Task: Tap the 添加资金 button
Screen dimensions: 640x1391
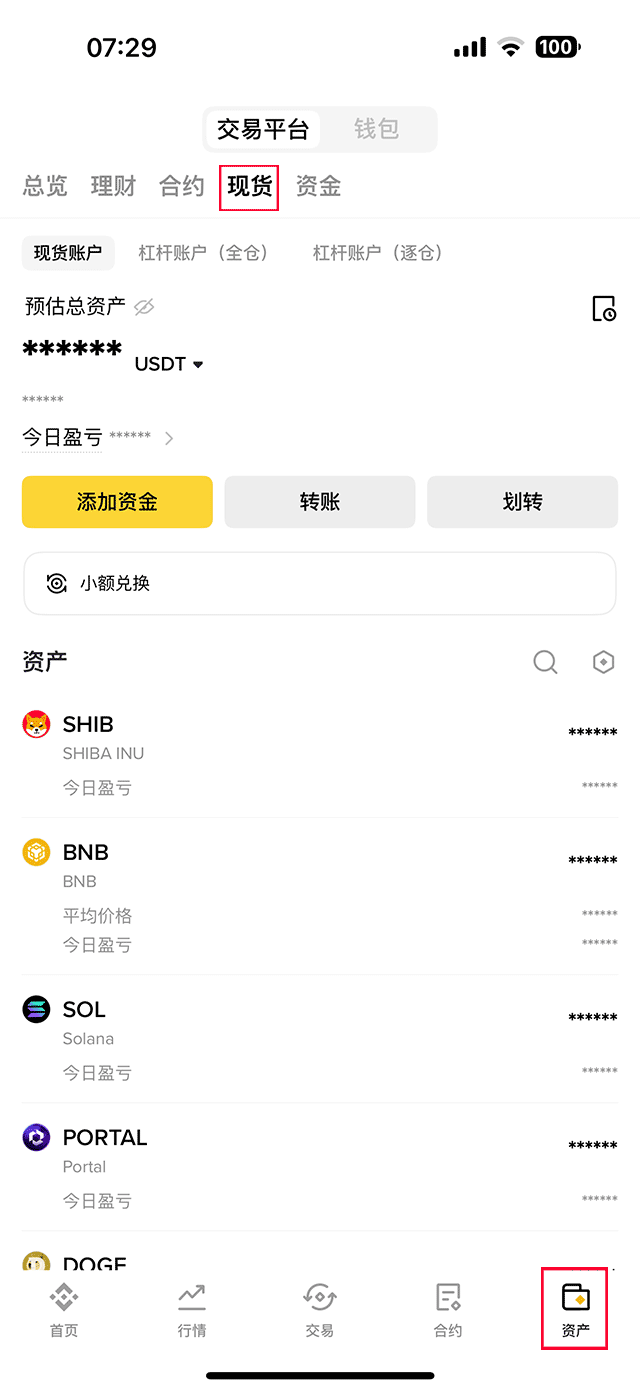Action: pyautogui.click(x=117, y=502)
